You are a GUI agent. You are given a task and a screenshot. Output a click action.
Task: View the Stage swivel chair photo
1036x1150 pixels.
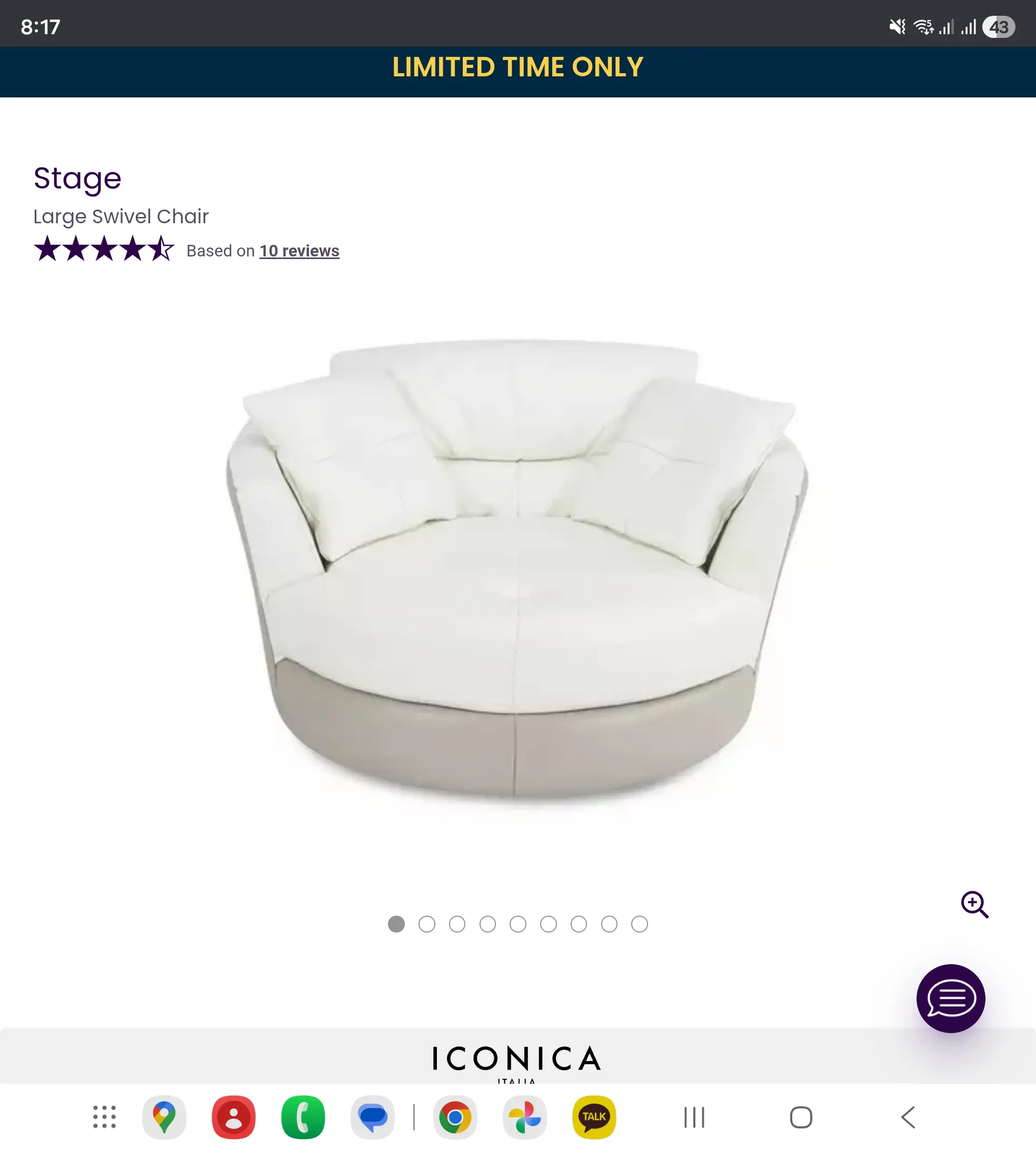[x=517, y=569]
